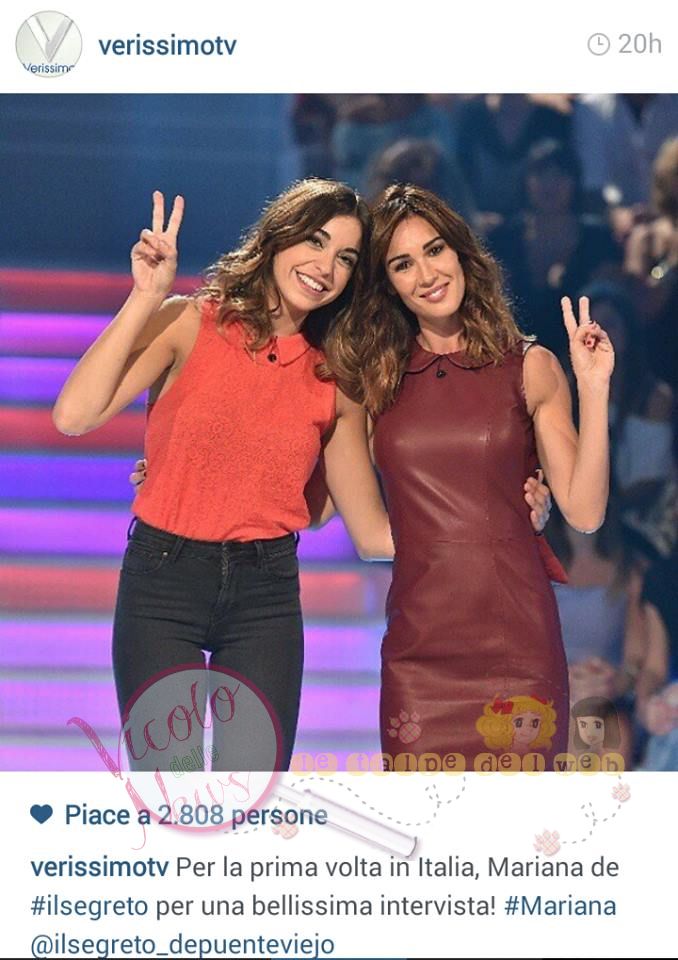This screenshot has width=678, height=960.
Task: Open verissimotv profile from the post header
Action: point(167,45)
